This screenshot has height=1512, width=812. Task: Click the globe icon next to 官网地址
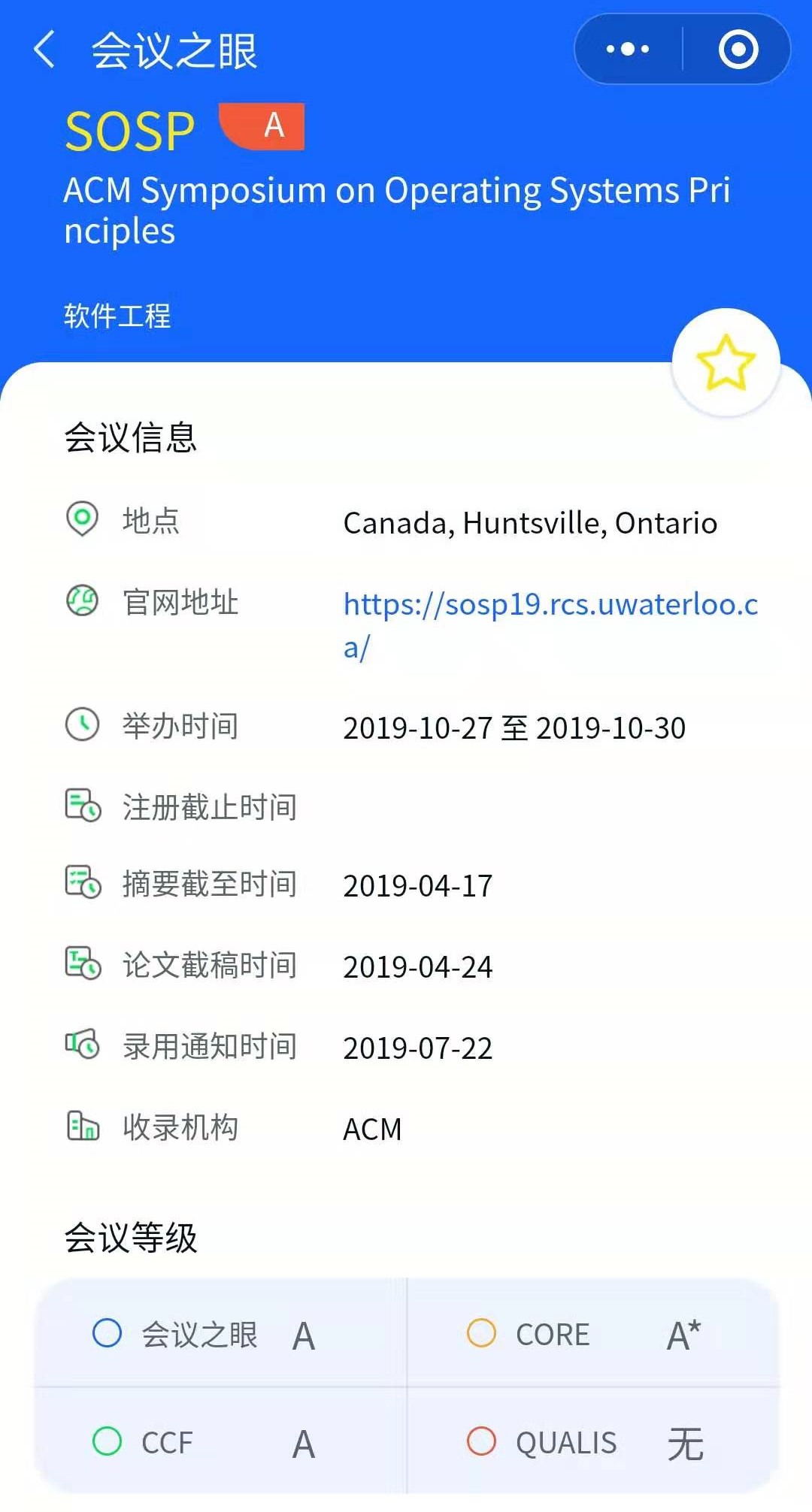click(x=81, y=601)
